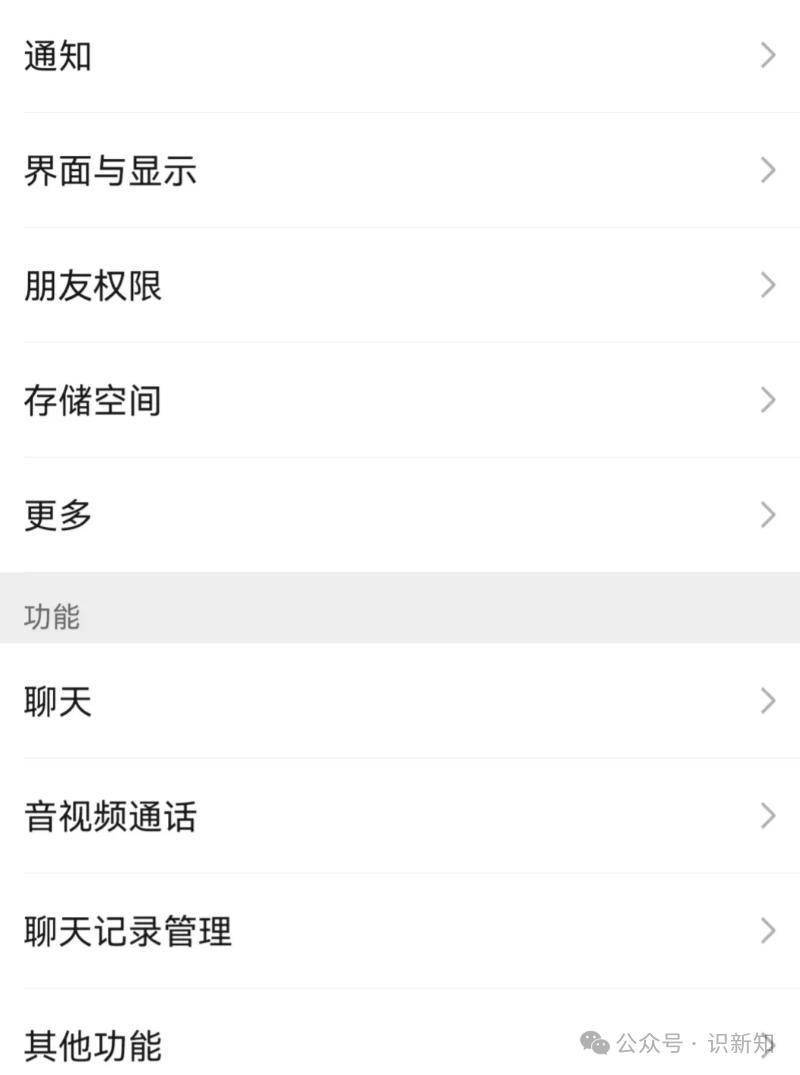Open 界面与显示 settings
The image size is (800, 1075).
pyautogui.click(x=400, y=171)
